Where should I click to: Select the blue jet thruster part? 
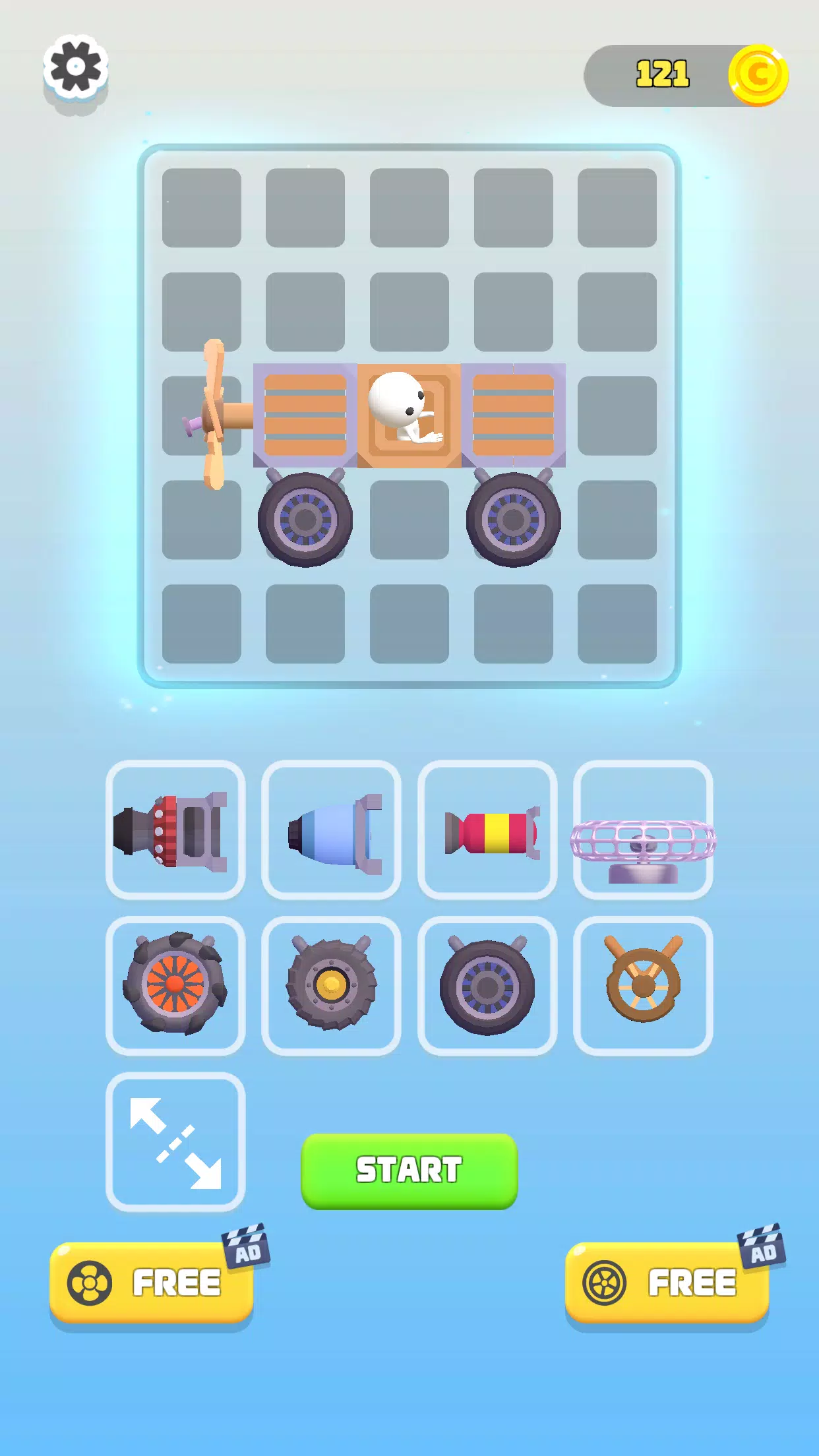pos(331,830)
